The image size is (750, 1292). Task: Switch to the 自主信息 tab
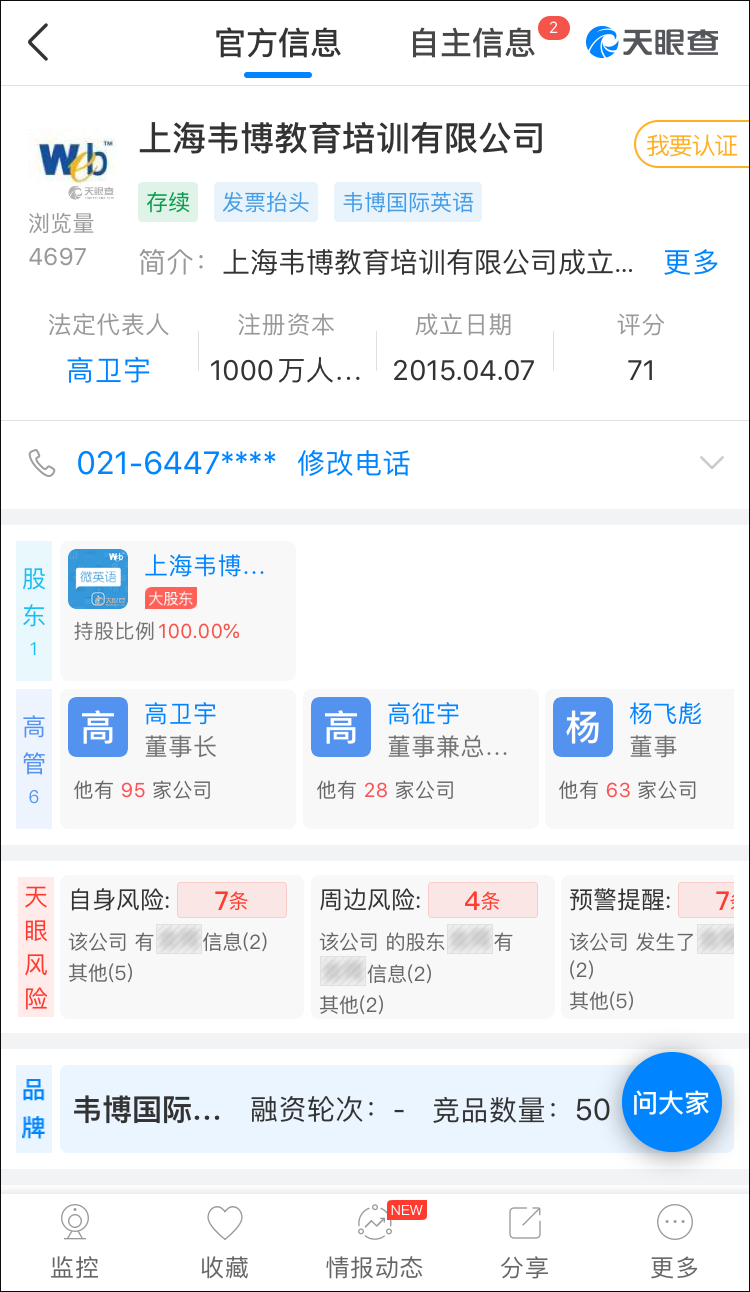point(470,42)
